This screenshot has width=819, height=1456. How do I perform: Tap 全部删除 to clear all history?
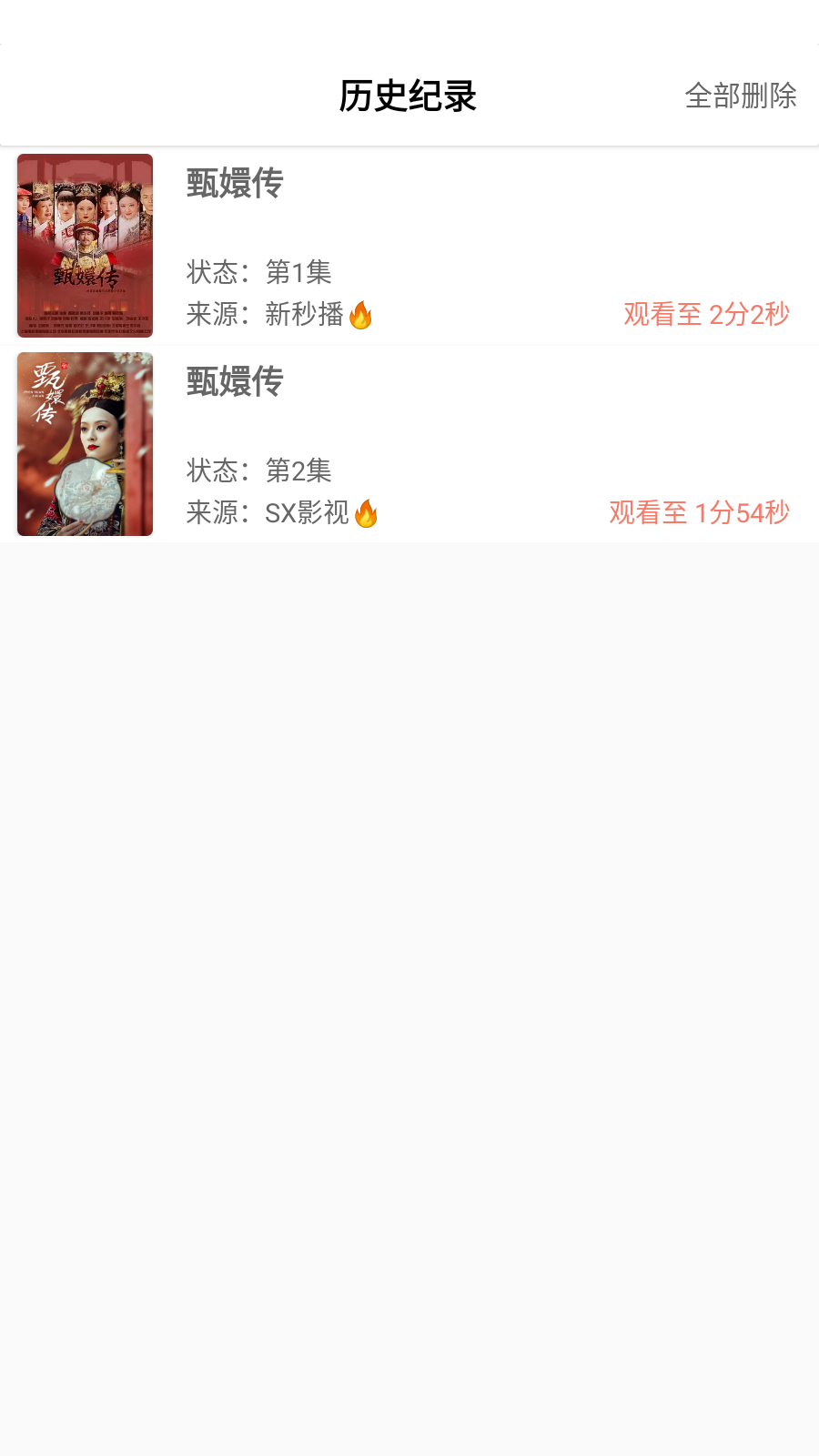[742, 96]
